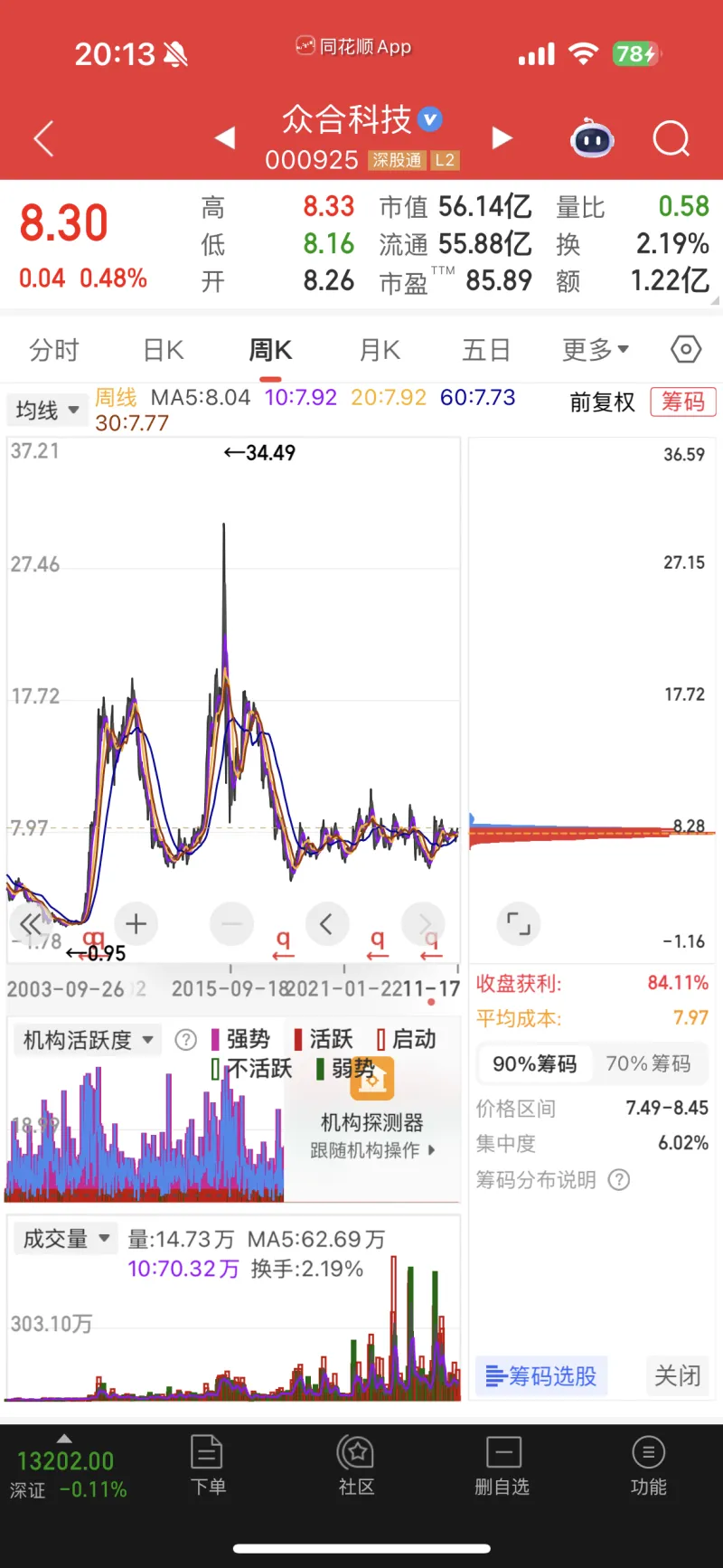Close the chip distribution panel
The width and height of the screenshot is (723, 1568).
click(677, 1376)
